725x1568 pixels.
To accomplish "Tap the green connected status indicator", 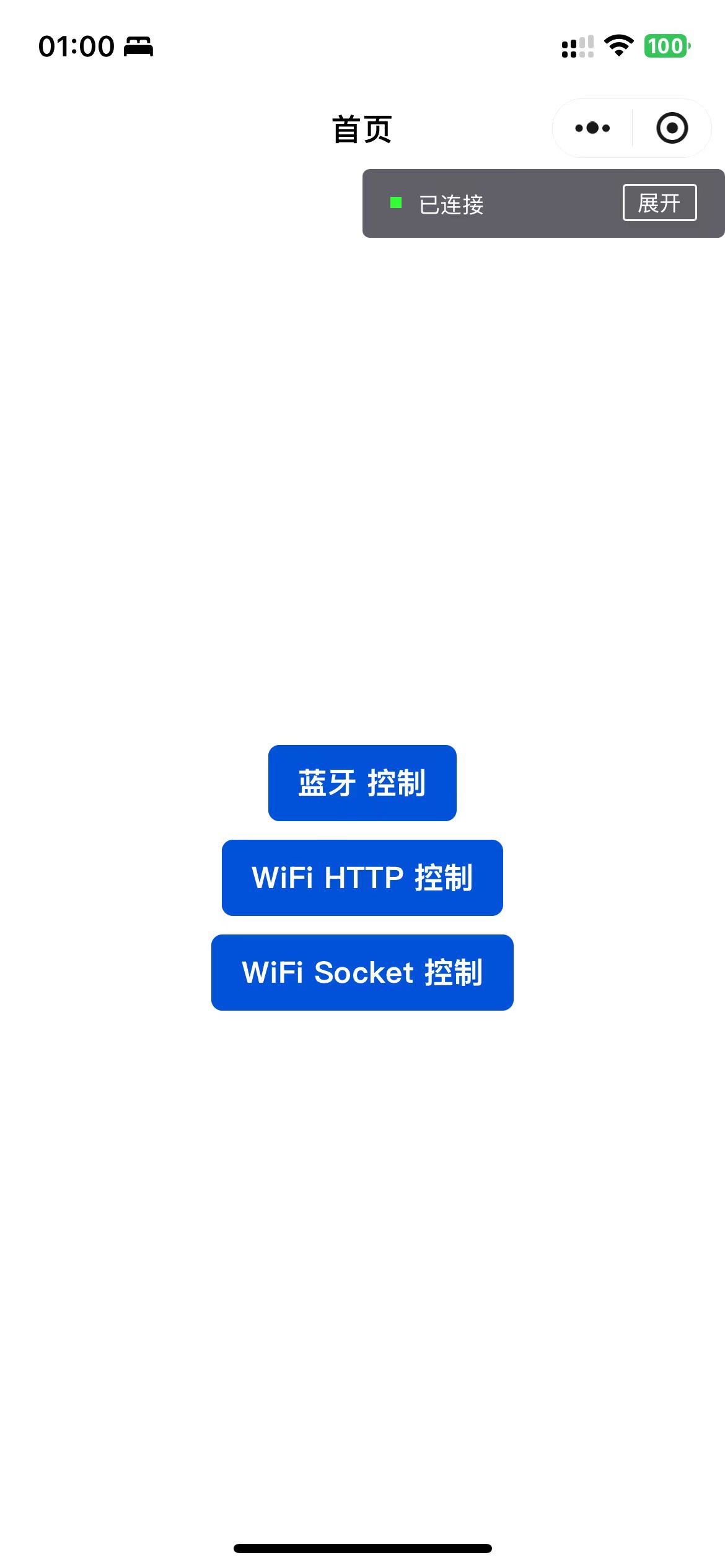I will pos(397,203).
